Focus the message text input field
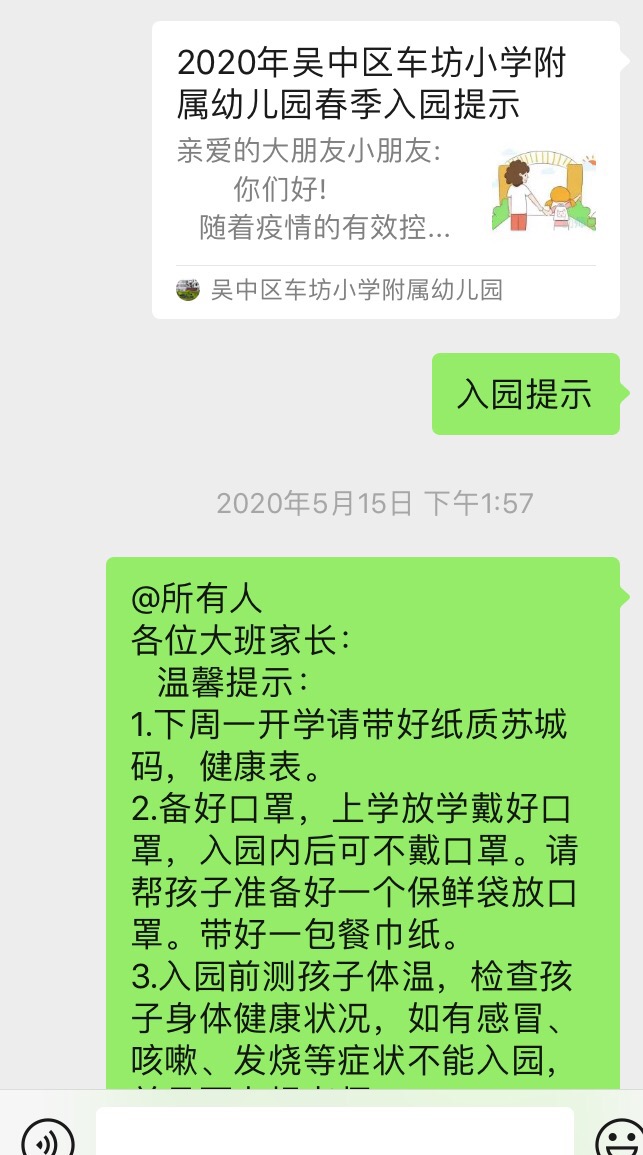Screen dimensions: 643x1155 [x=334, y=1133]
